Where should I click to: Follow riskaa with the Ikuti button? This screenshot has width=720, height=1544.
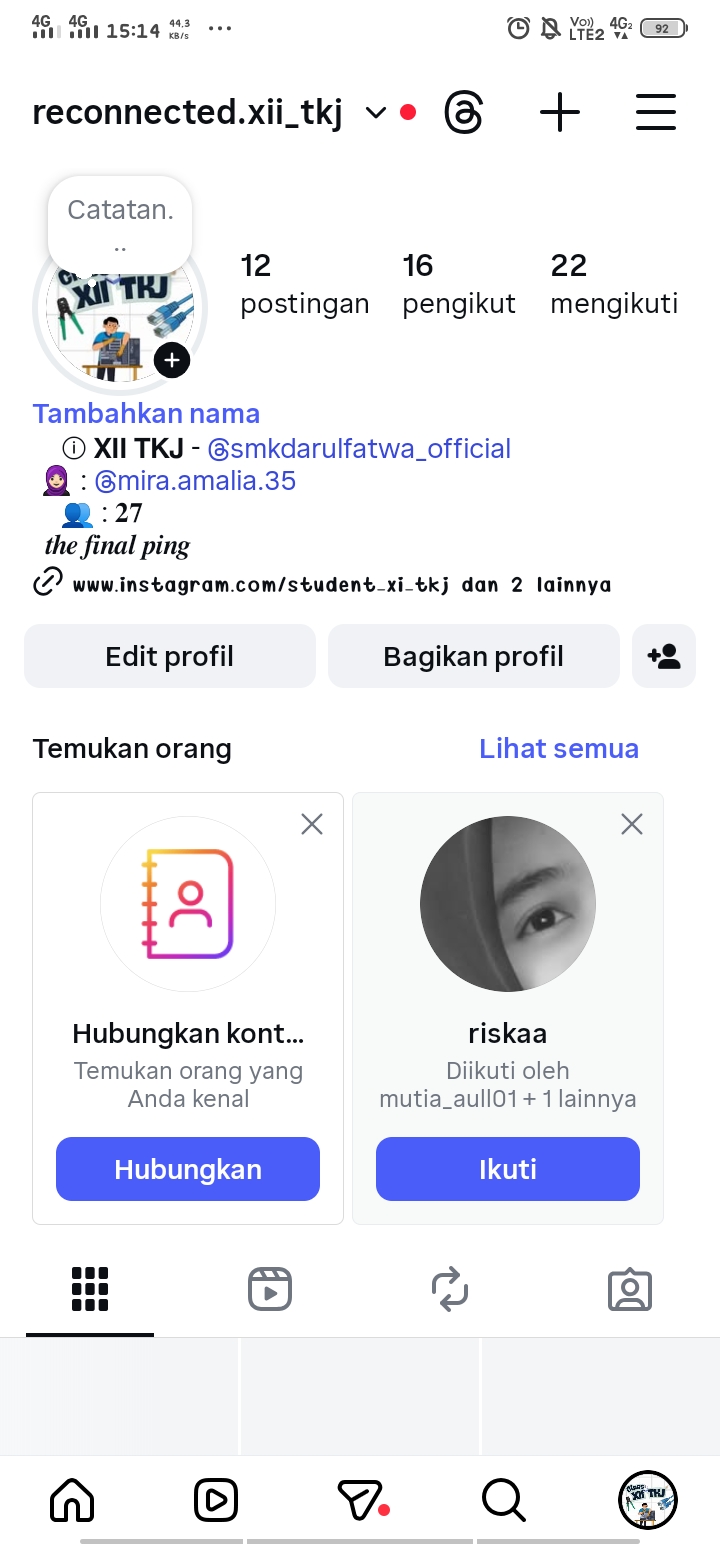(x=508, y=1169)
